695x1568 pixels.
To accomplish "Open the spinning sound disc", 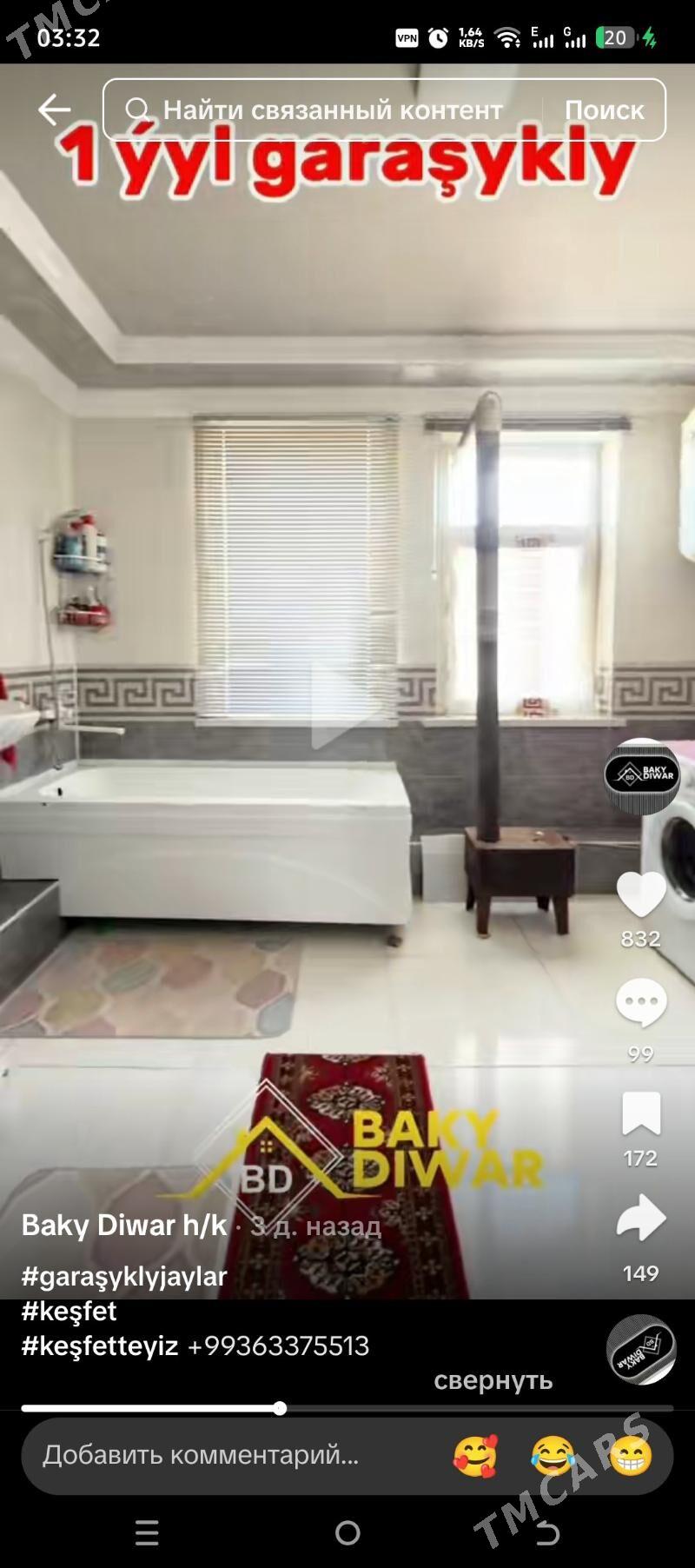I will [641, 1350].
